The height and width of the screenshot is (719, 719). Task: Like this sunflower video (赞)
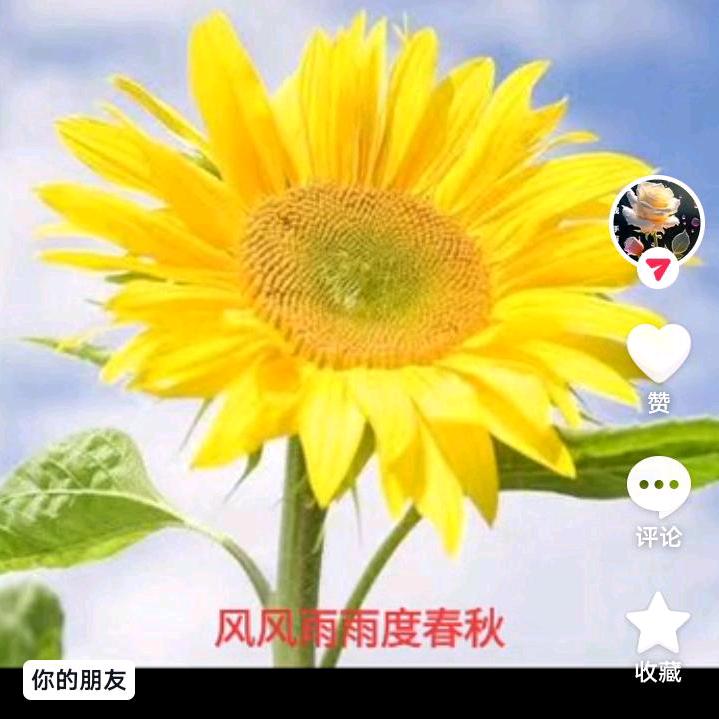pos(658,354)
